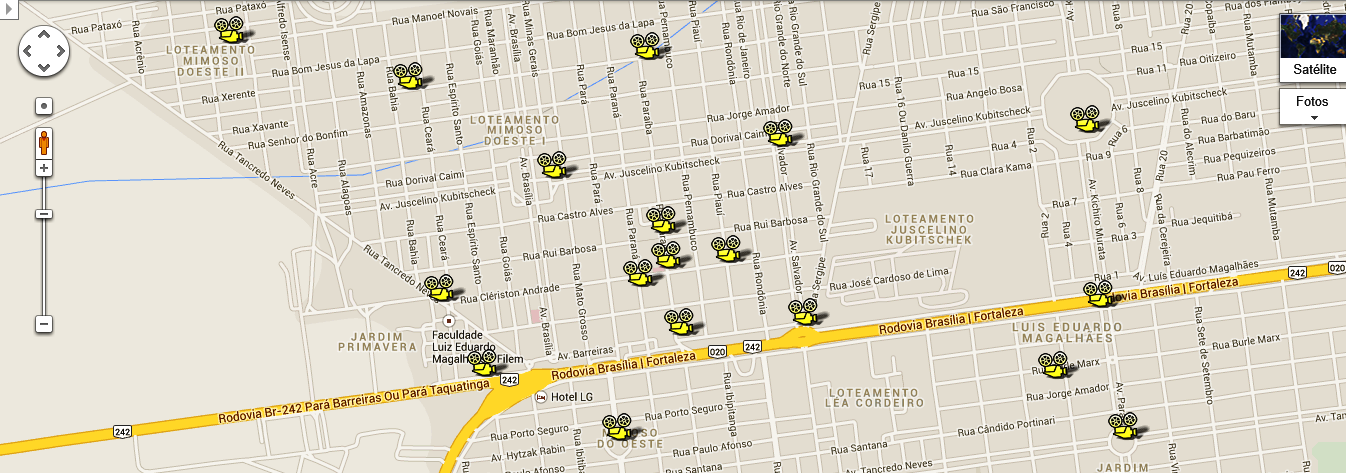Image resolution: width=1346 pixels, height=473 pixels.
Task: Zoom out with the minus button
Action: pos(44,324)
